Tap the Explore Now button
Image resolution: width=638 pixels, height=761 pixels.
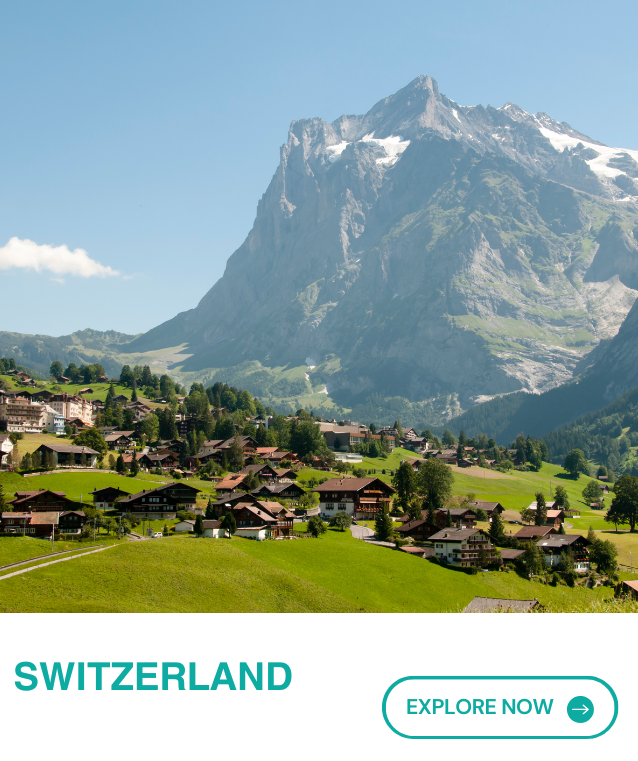499,707
